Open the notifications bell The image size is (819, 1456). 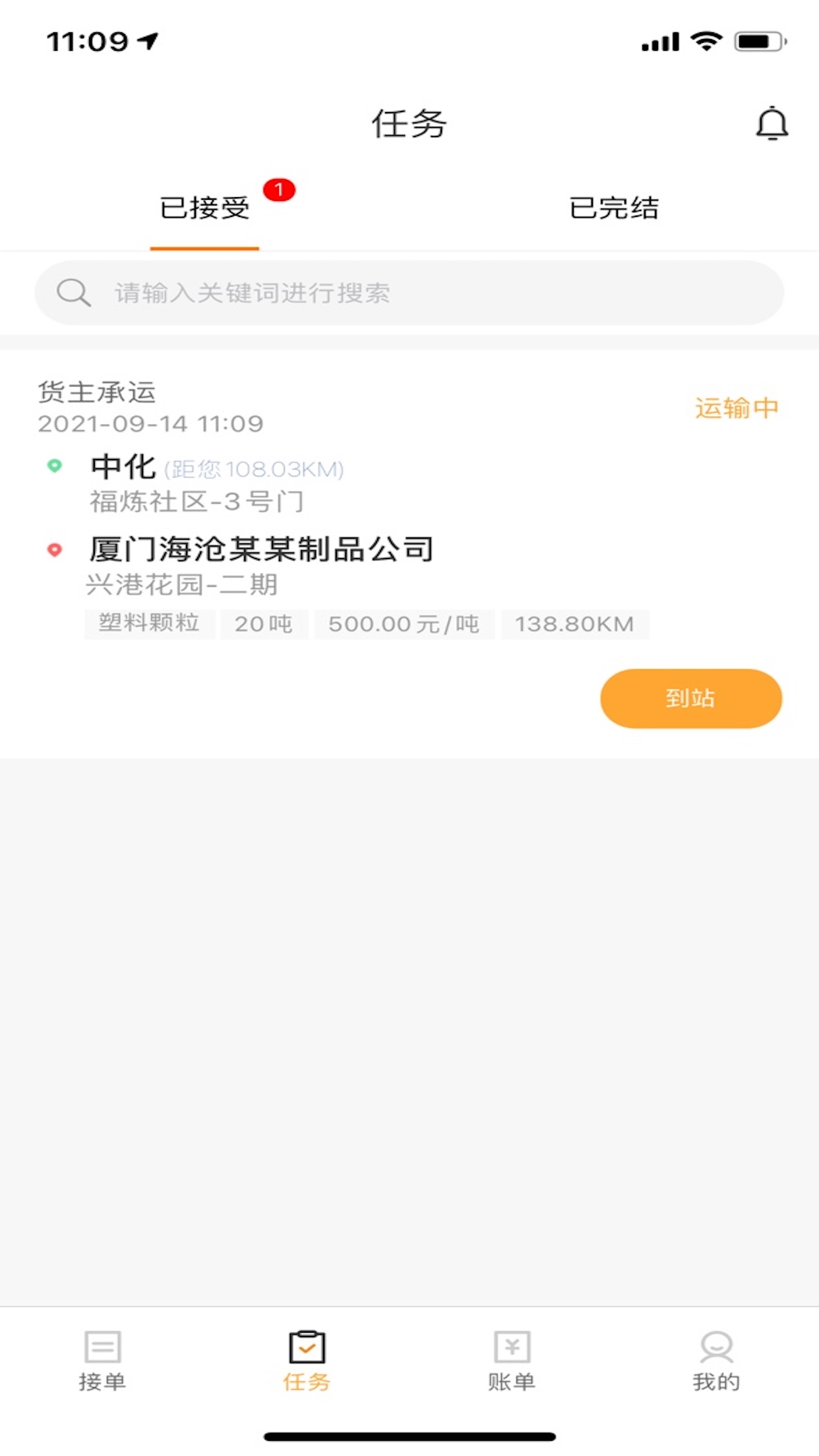[772, 123]
